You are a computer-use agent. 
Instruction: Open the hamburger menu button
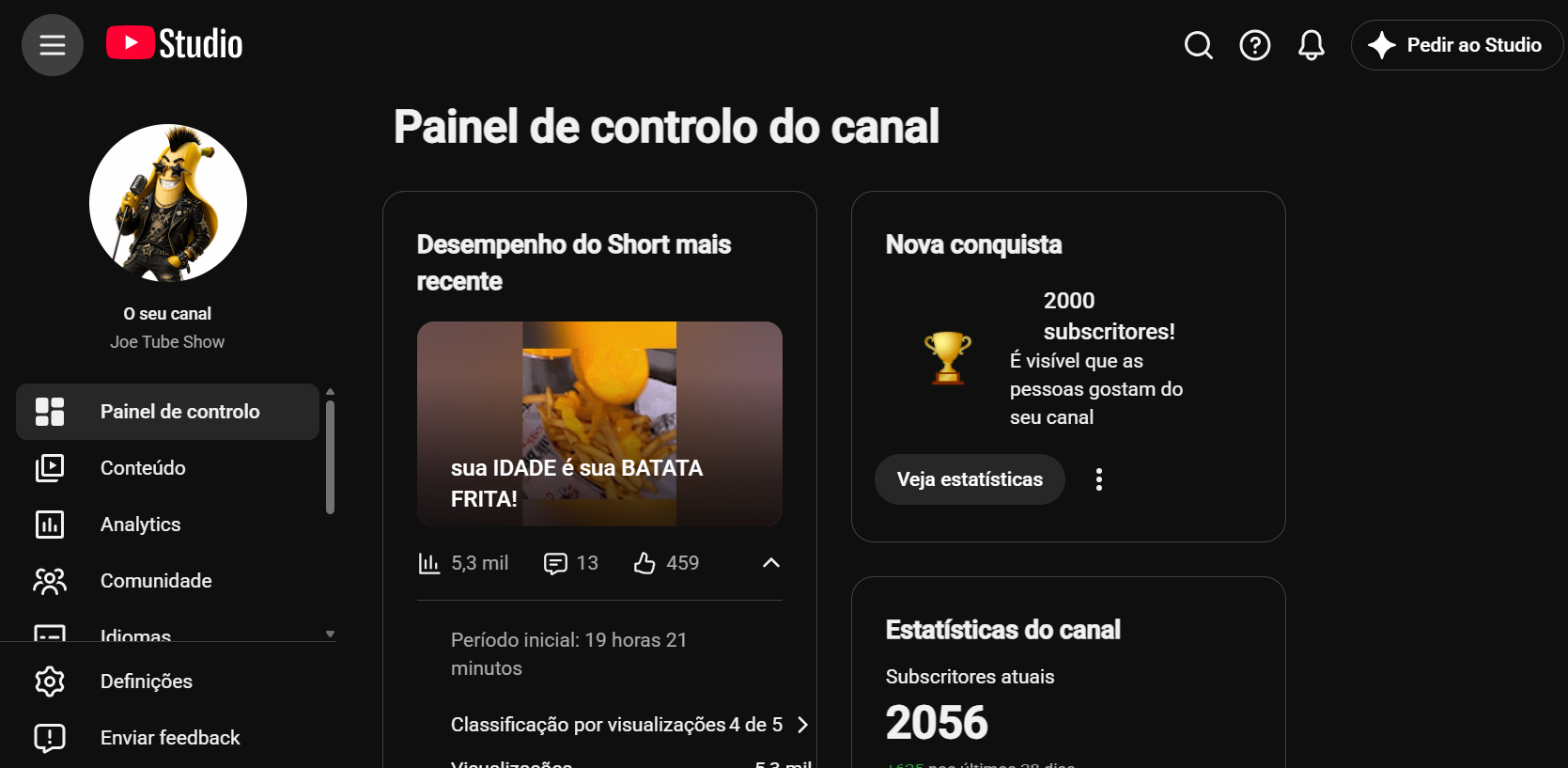pos(53,45)
